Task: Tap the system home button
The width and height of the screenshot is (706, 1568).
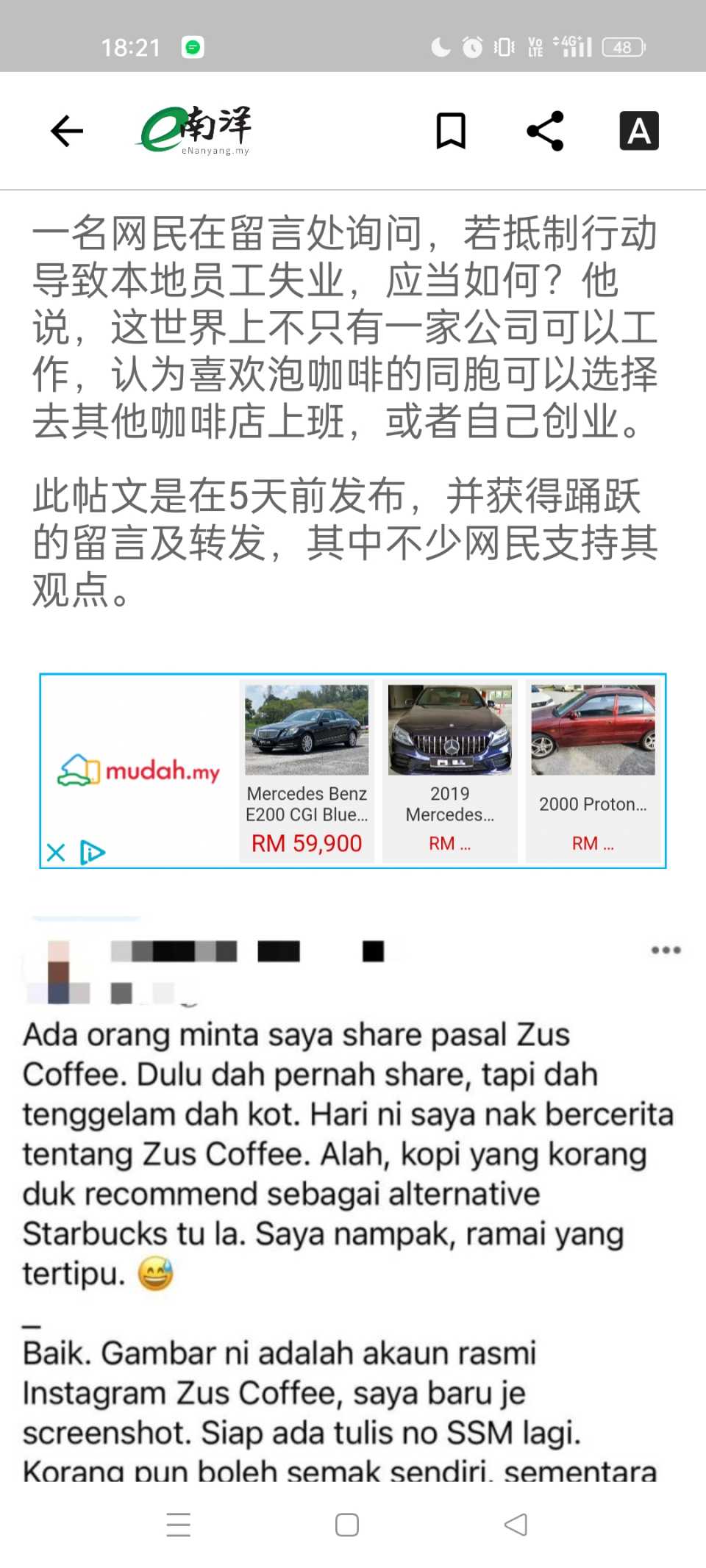Action: click(x=347, y=1525)
